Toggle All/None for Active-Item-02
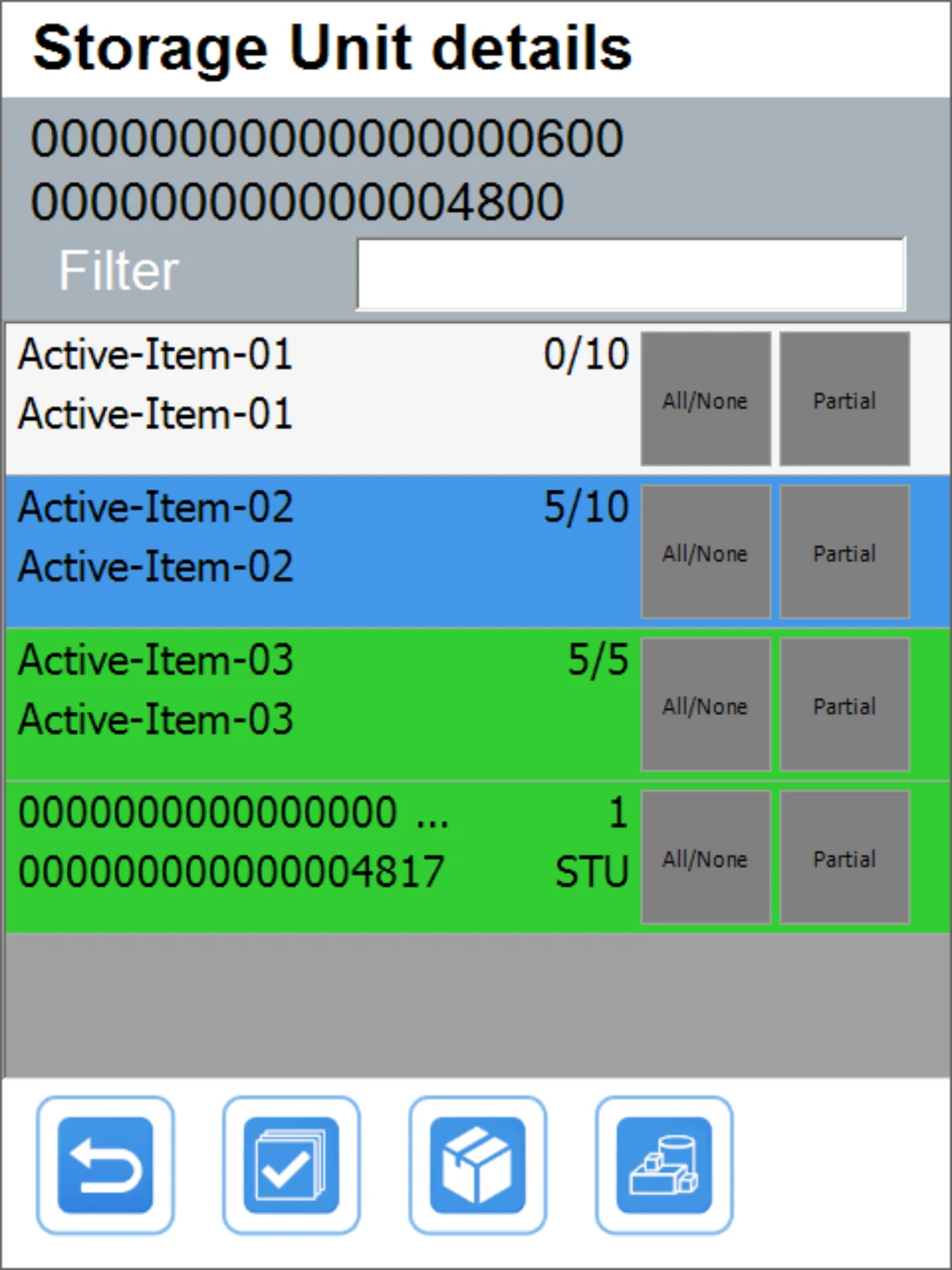The height and width of the screenshot is (1270, 952). pos(705,552)
